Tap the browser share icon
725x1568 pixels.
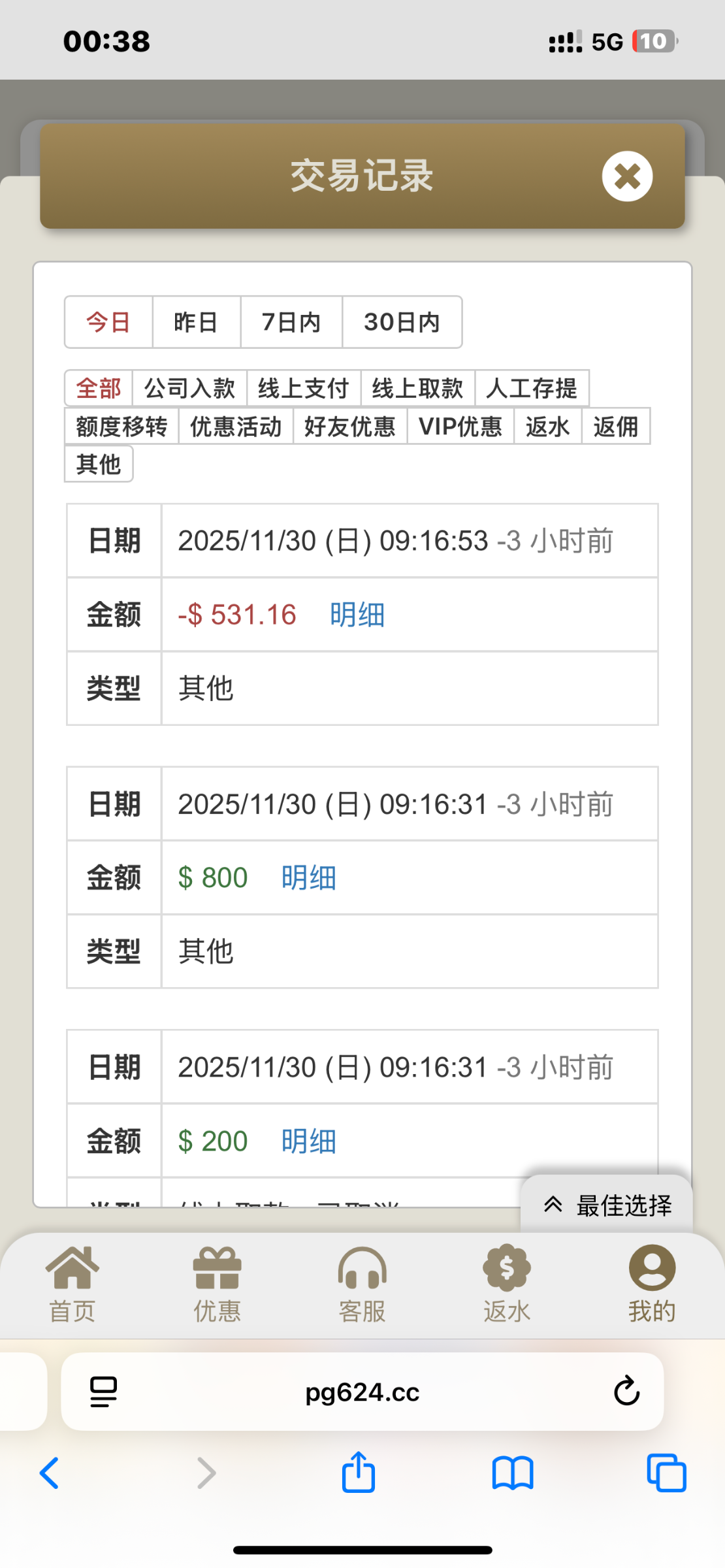pyautogui.click(x=359, y=1473)
